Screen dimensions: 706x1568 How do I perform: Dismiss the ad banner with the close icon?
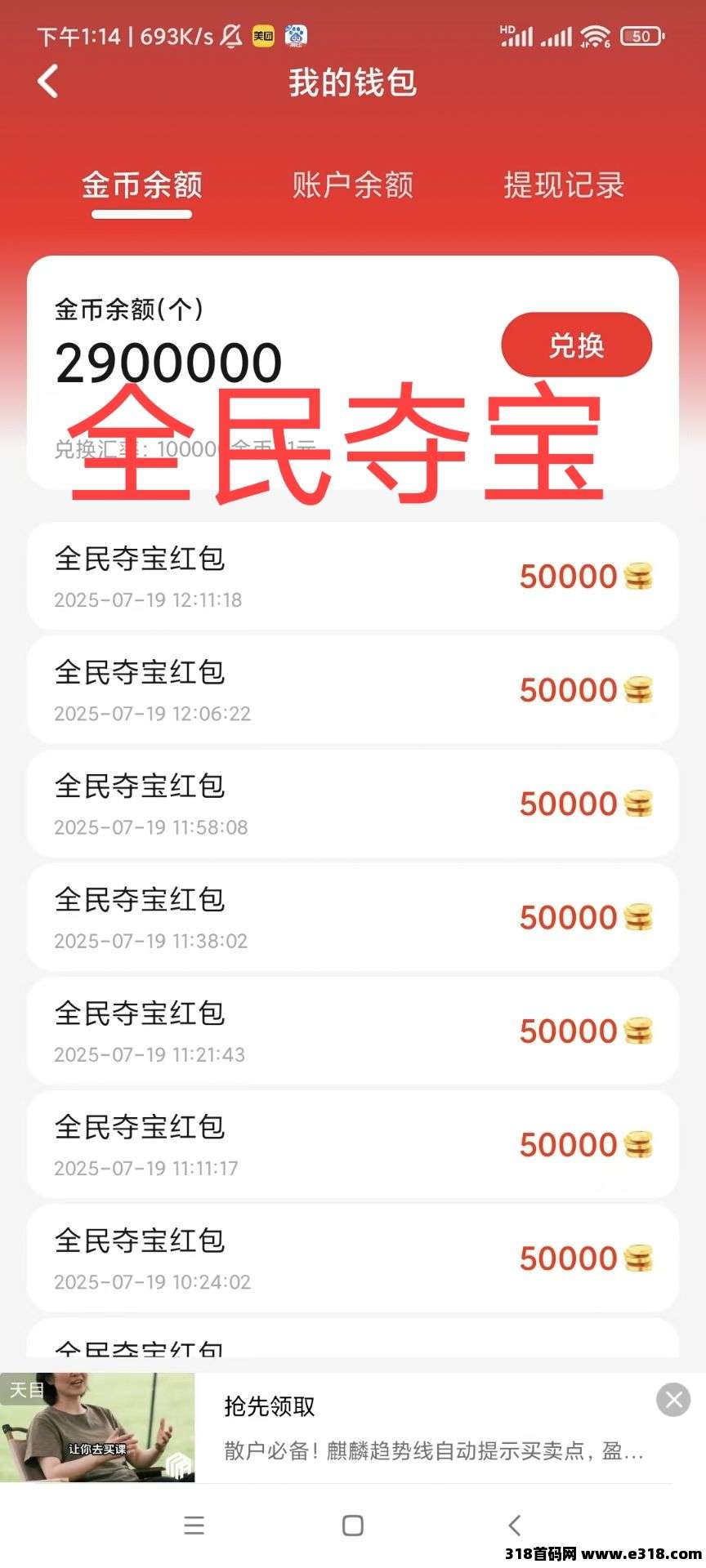(x=673, y=1400)
